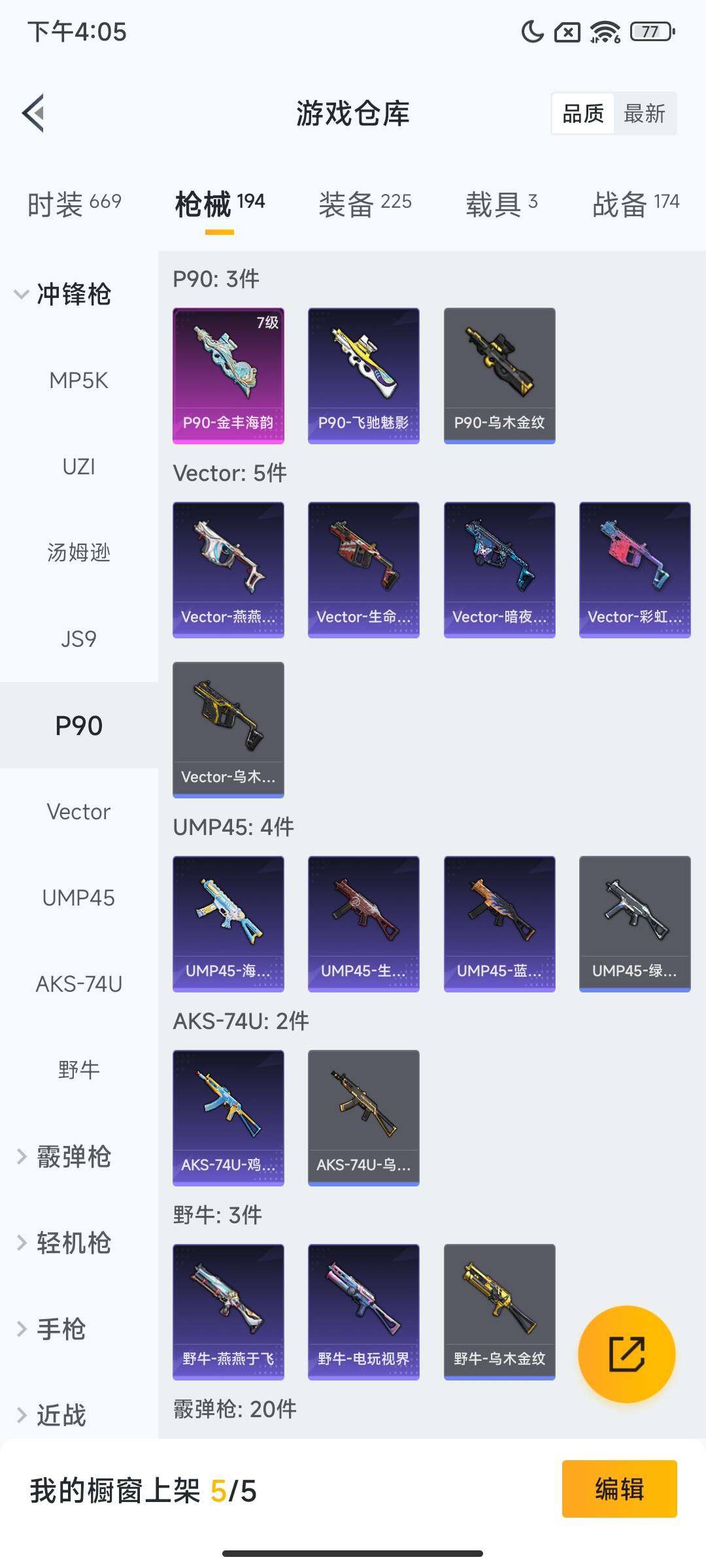706x1568 pixels.
Task: Expand the 轻机枪 category
Action: (x=62, y=1243)
